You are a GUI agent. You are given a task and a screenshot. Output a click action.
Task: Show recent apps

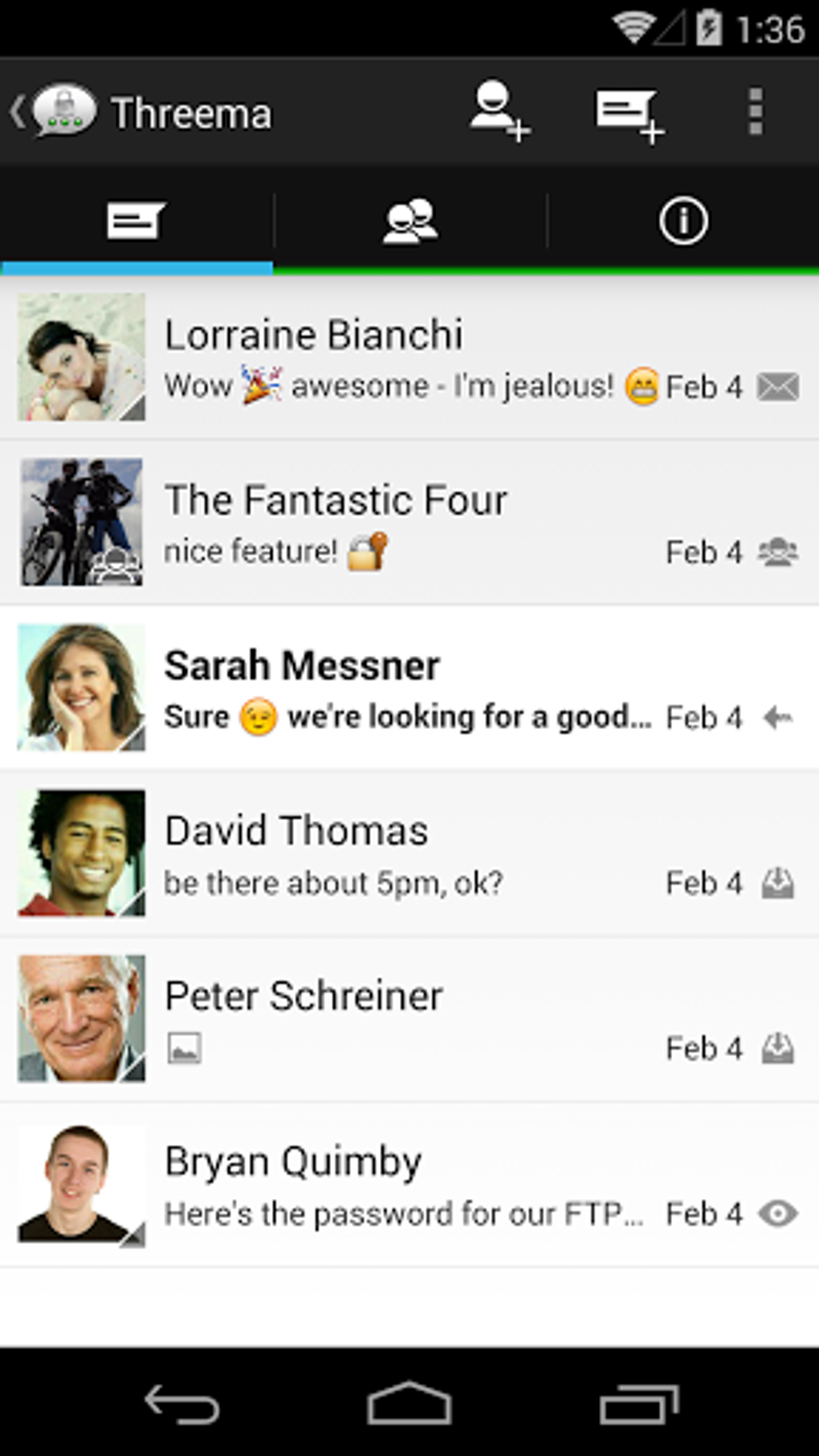point(638,1405)
